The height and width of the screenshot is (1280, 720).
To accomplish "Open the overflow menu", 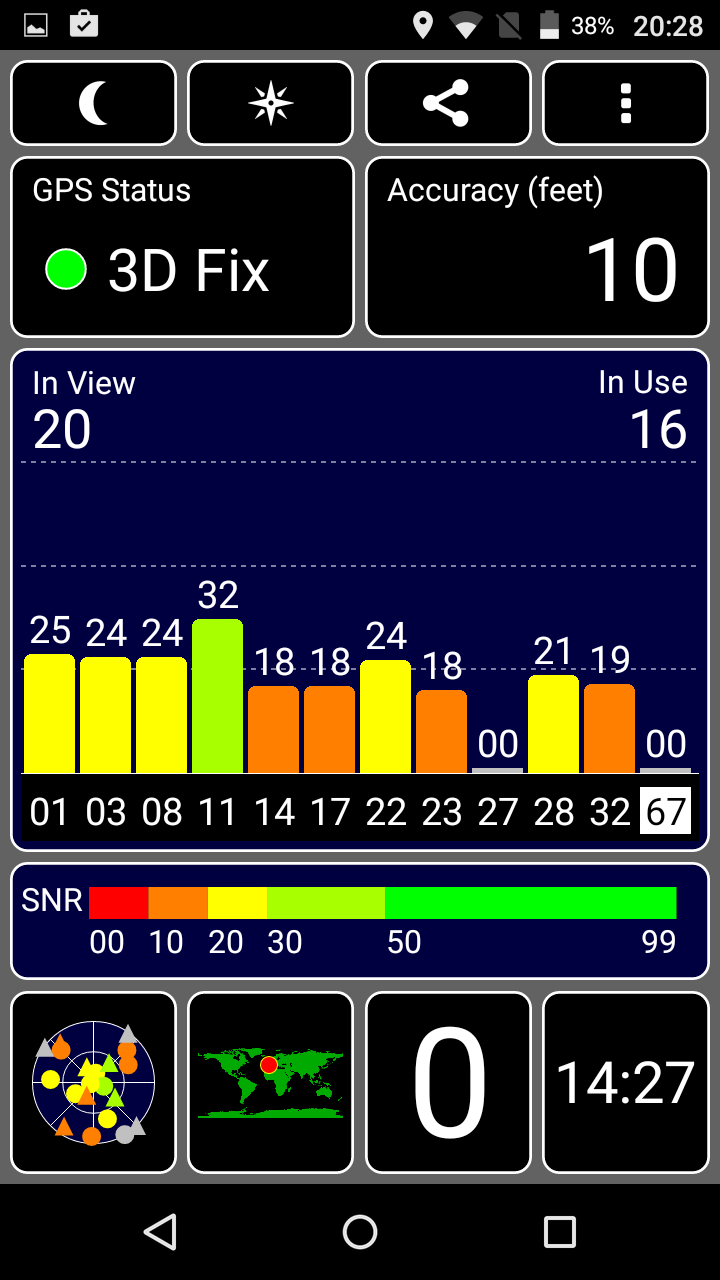I will [x=626, y=103].
